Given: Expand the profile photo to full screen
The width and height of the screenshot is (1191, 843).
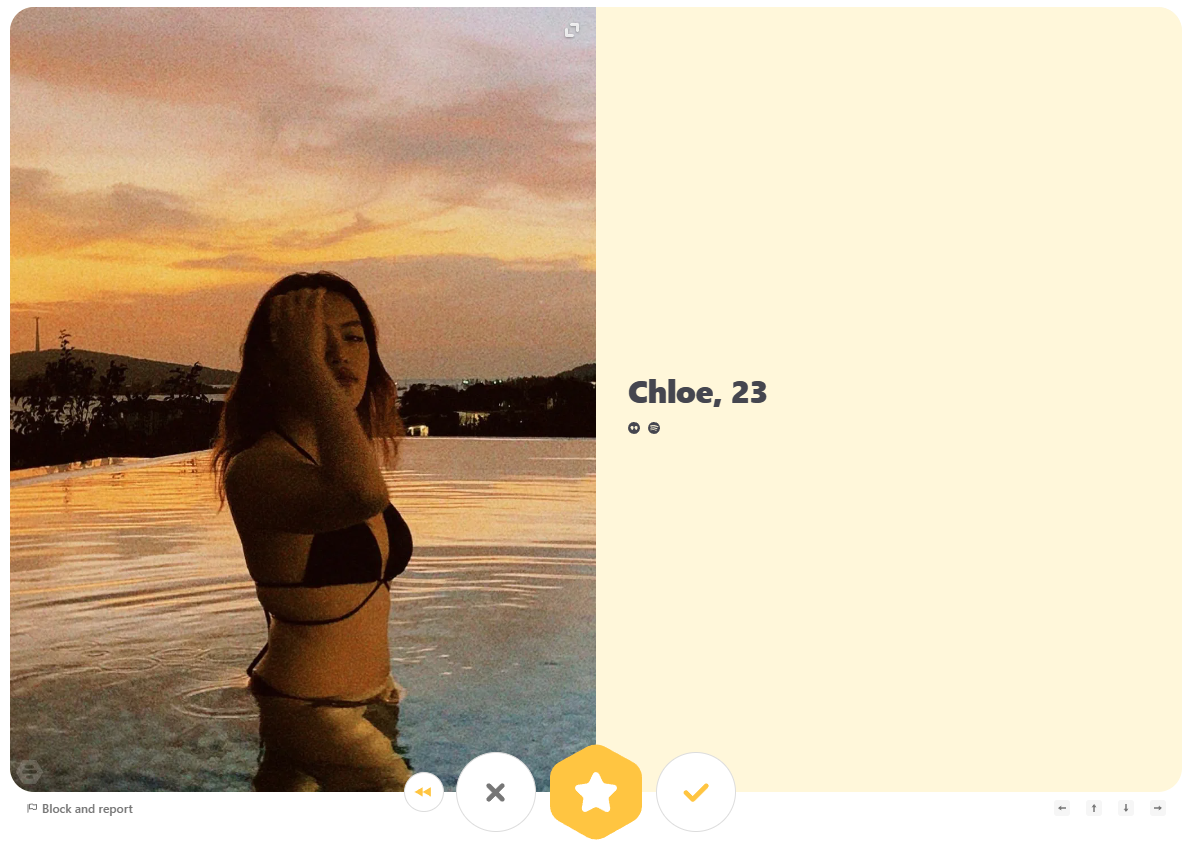Looking at the screenshot, I should [x=572, y=30].
